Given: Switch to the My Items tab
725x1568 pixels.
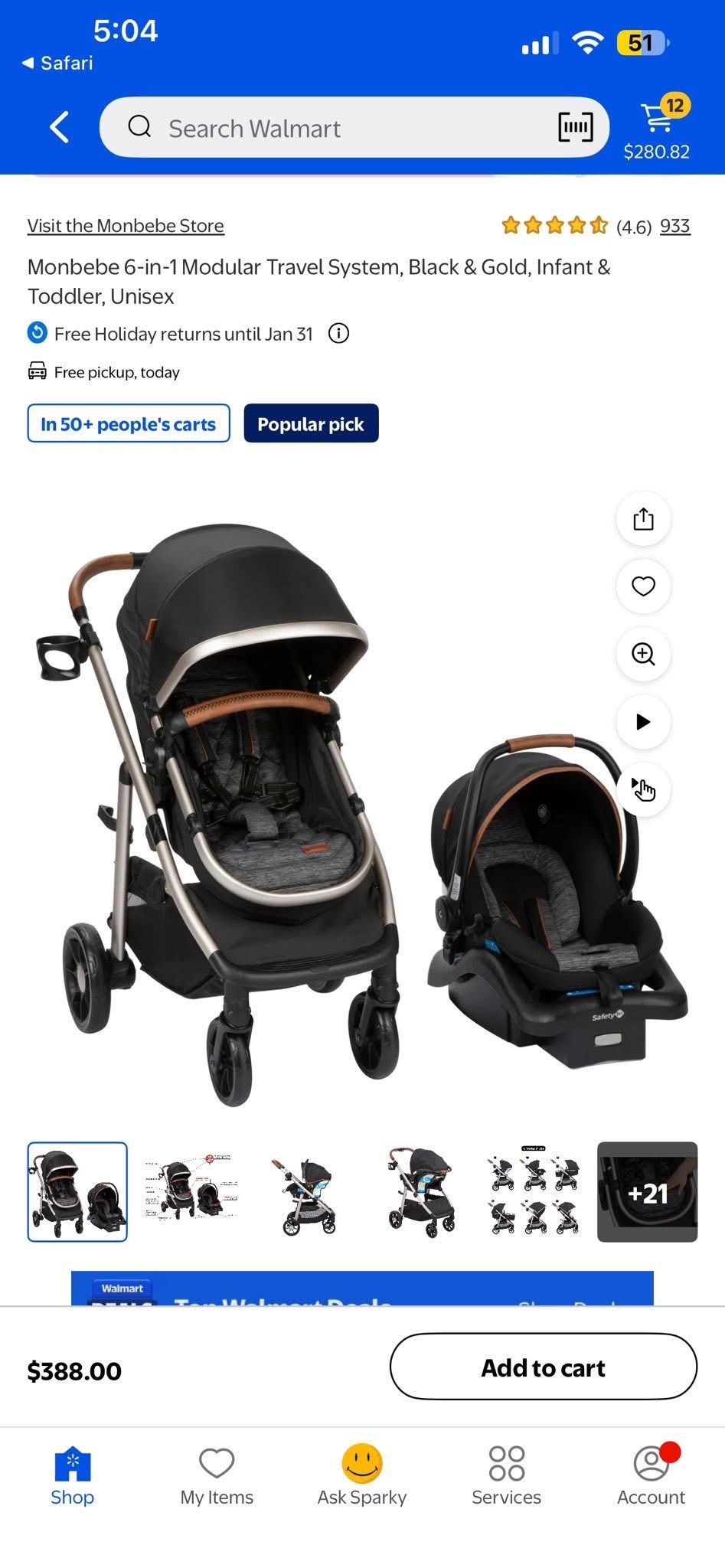Looking at the screenshot, I should point(217,1476).
